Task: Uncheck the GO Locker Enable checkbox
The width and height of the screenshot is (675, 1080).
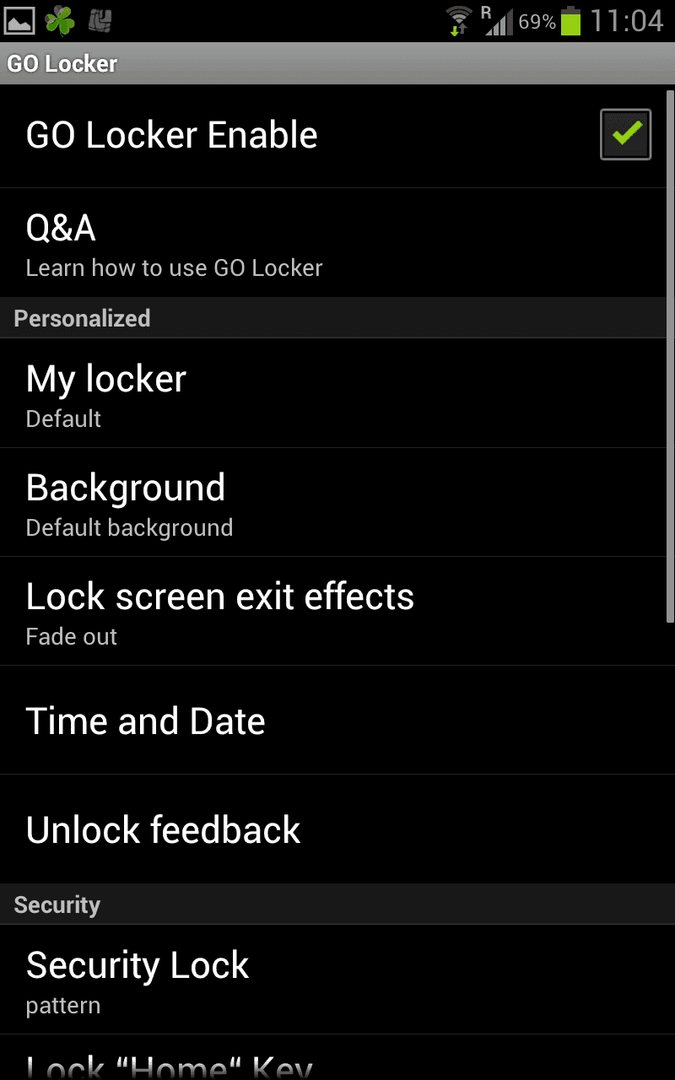Action: (625, 134)
